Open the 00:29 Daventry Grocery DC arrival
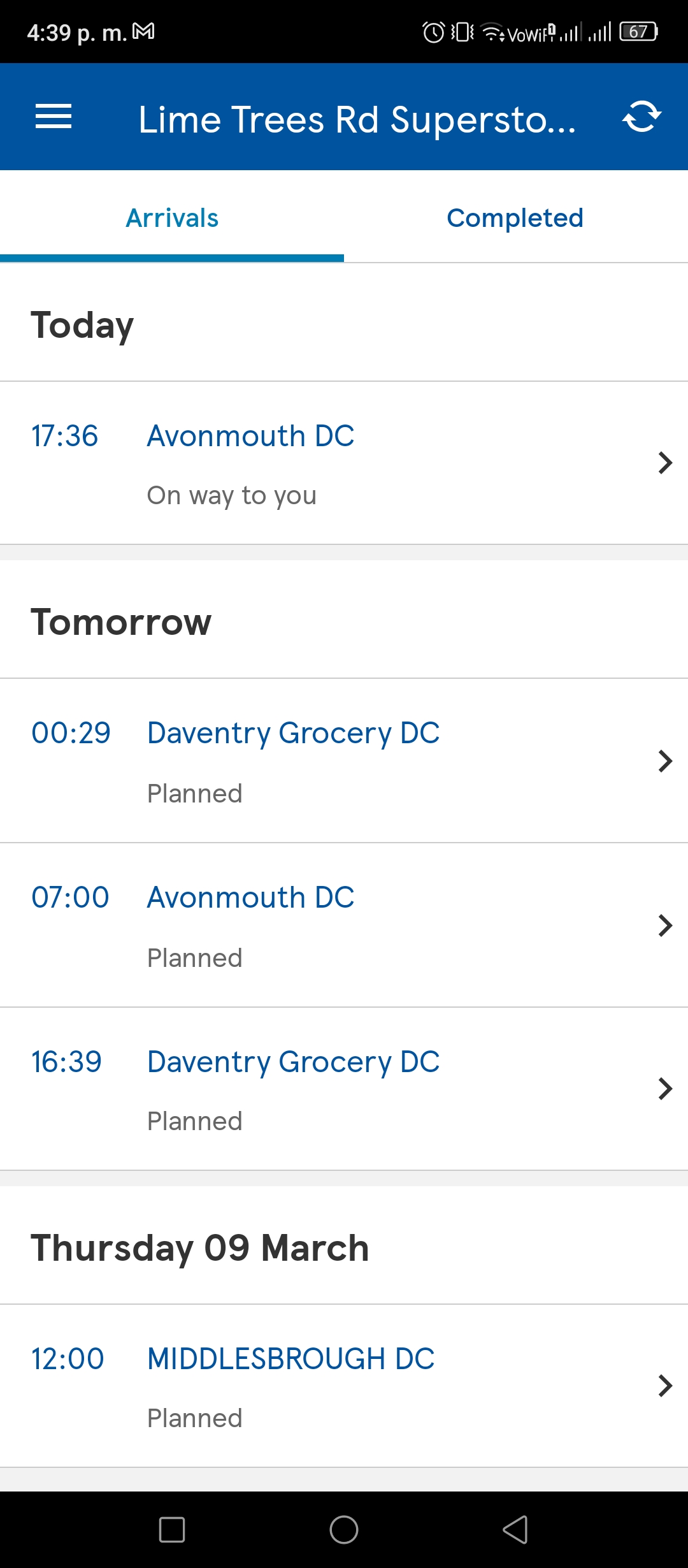The width and height of the screenshot is (688, 1568). coord(344,761)
